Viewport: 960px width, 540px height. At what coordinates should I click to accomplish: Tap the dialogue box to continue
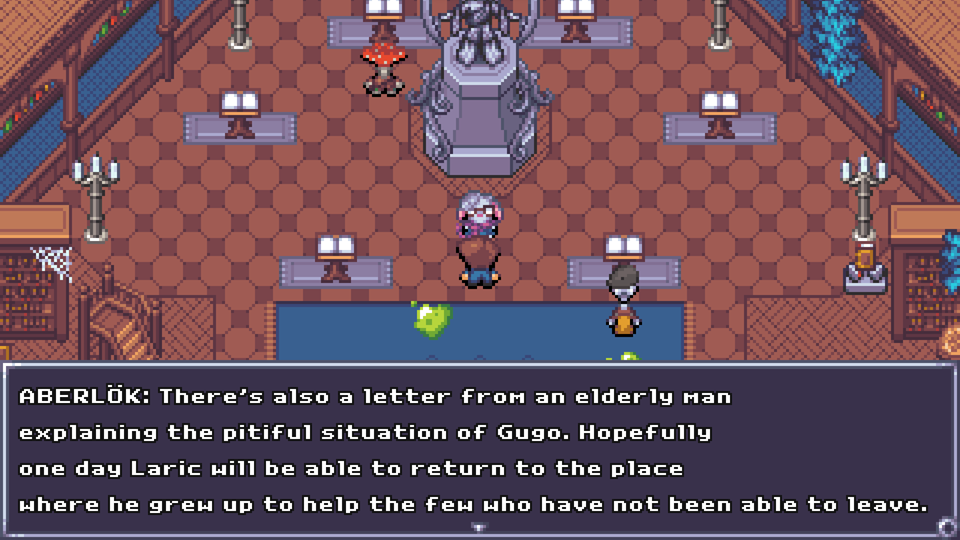478,450
